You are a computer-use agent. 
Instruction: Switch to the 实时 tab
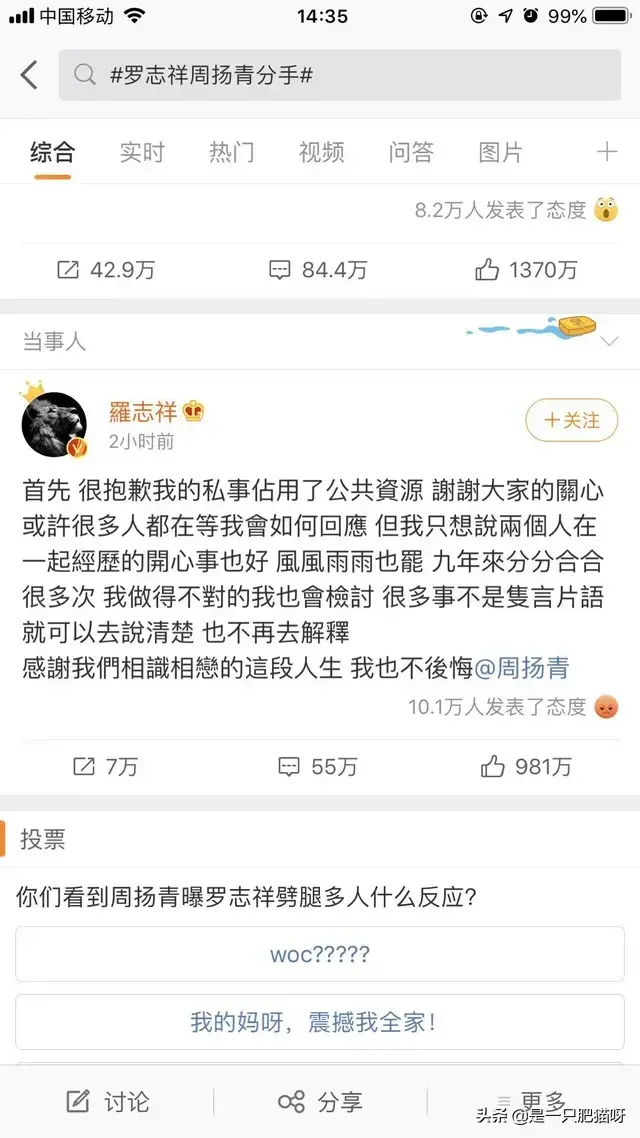pos(142,152)
